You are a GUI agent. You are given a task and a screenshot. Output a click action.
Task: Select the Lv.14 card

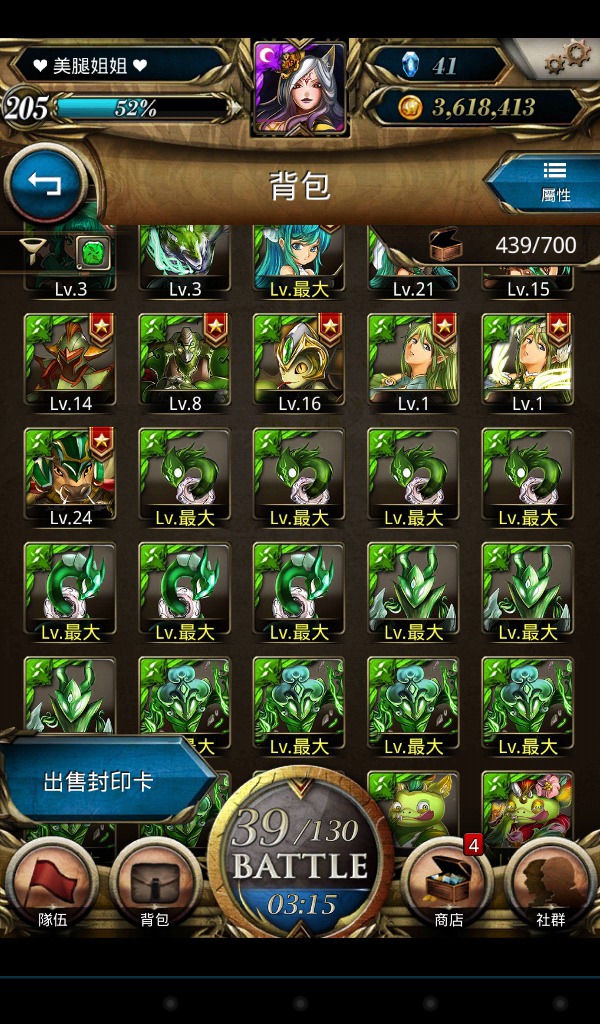(x=70, y=363)
